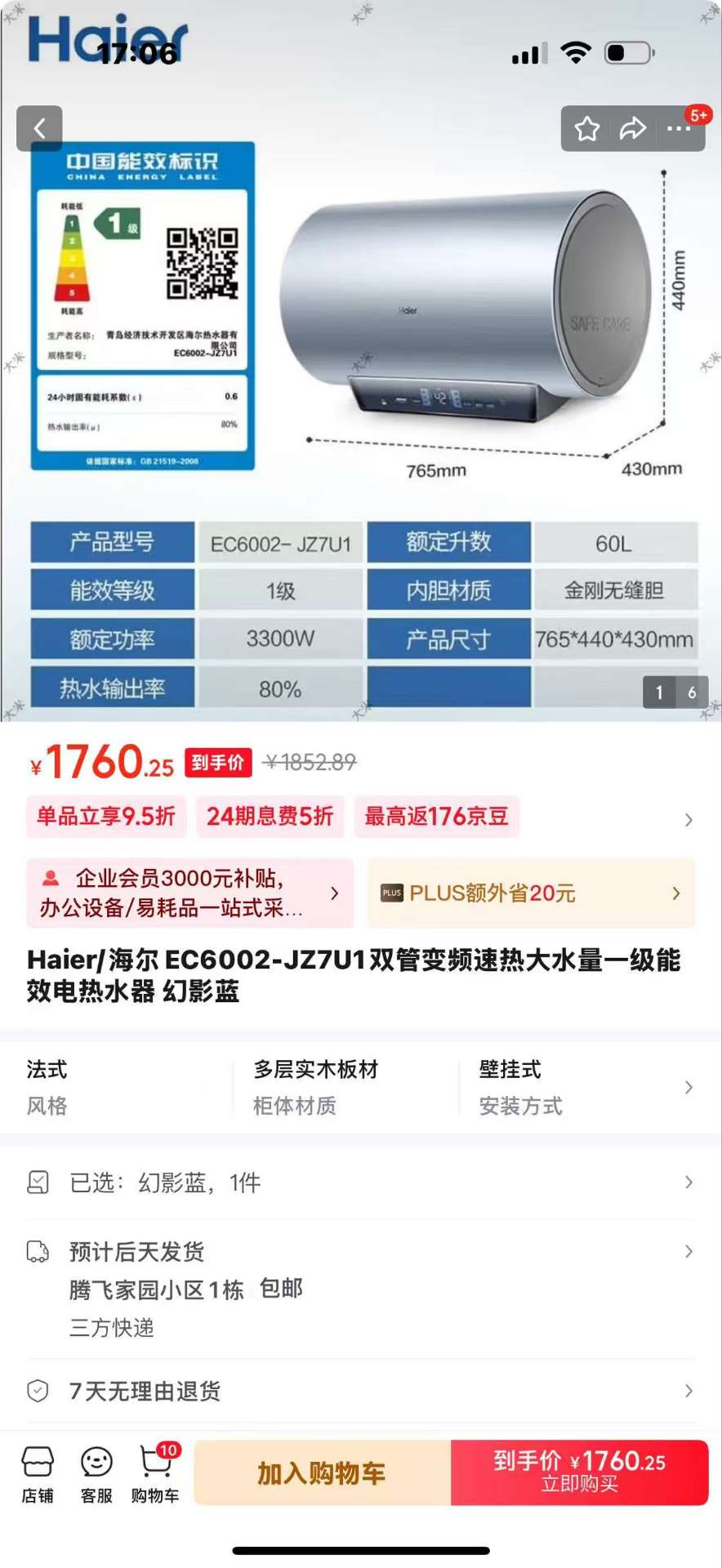Open the 已选 幻影蓝 selection row
Viewport: 722px width, 1568px height.
click(x=359, y=1183)
